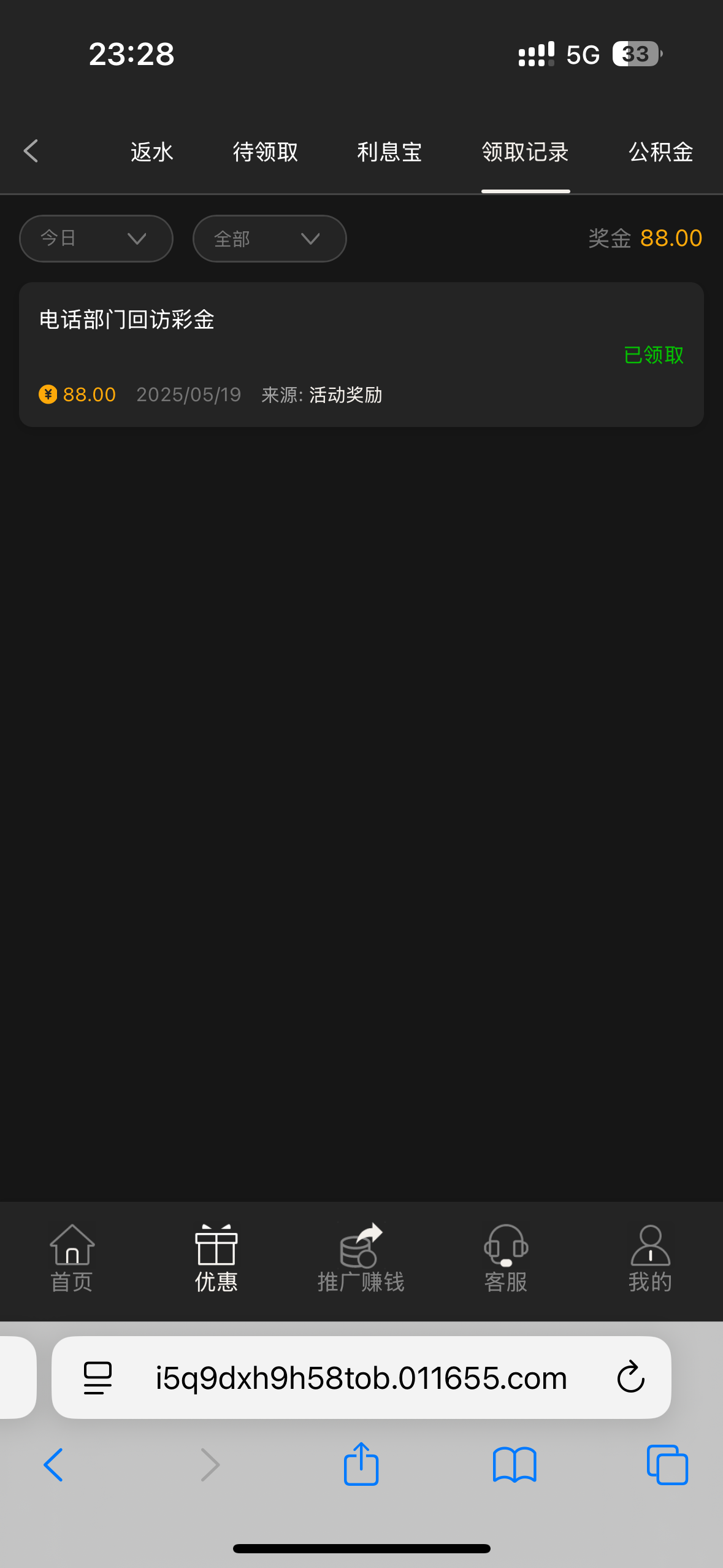The width and height of the screenshot is (723, 1568).
Task: Switch to the 公积金 tab
Action: (661, 152)
